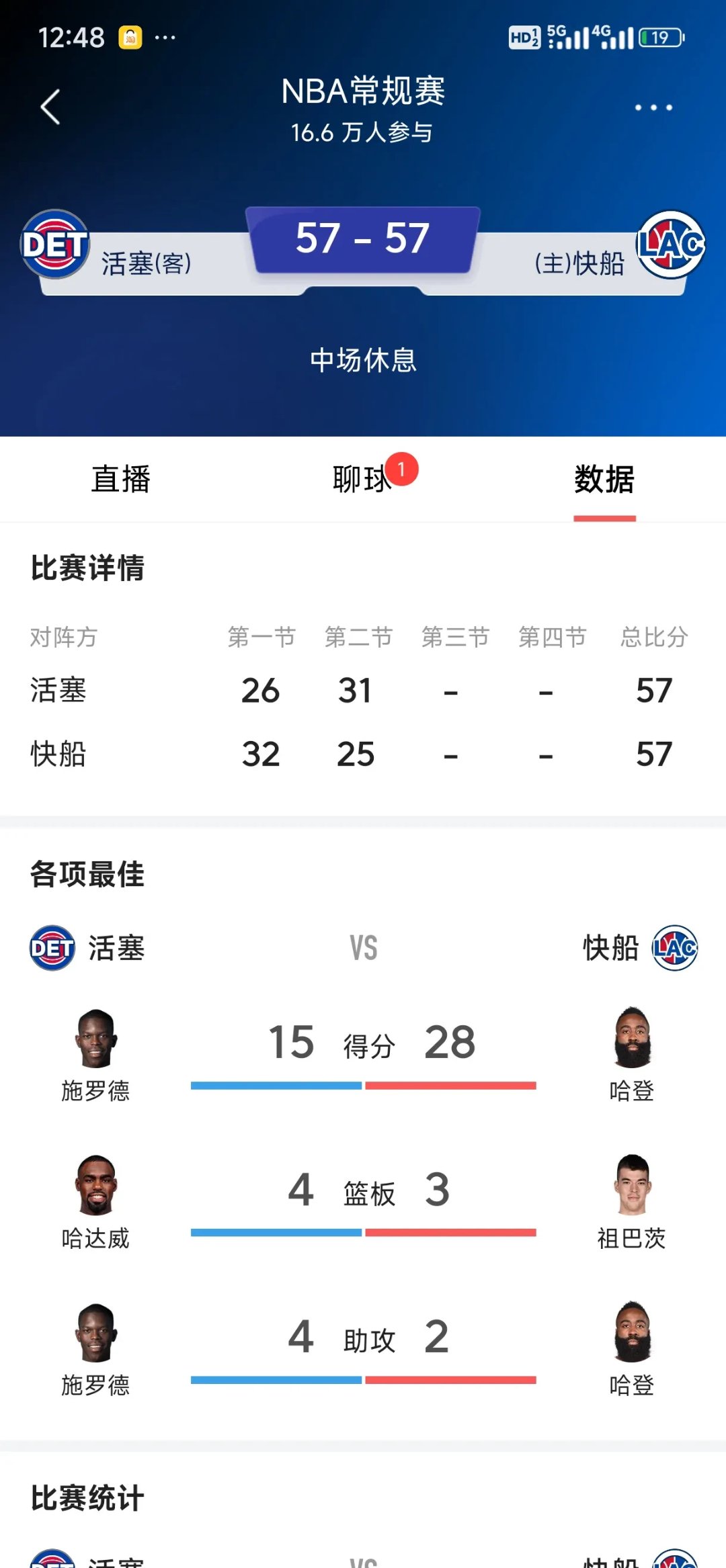
Task: Switch to the 直播 tab
Action: coord(121,480)
